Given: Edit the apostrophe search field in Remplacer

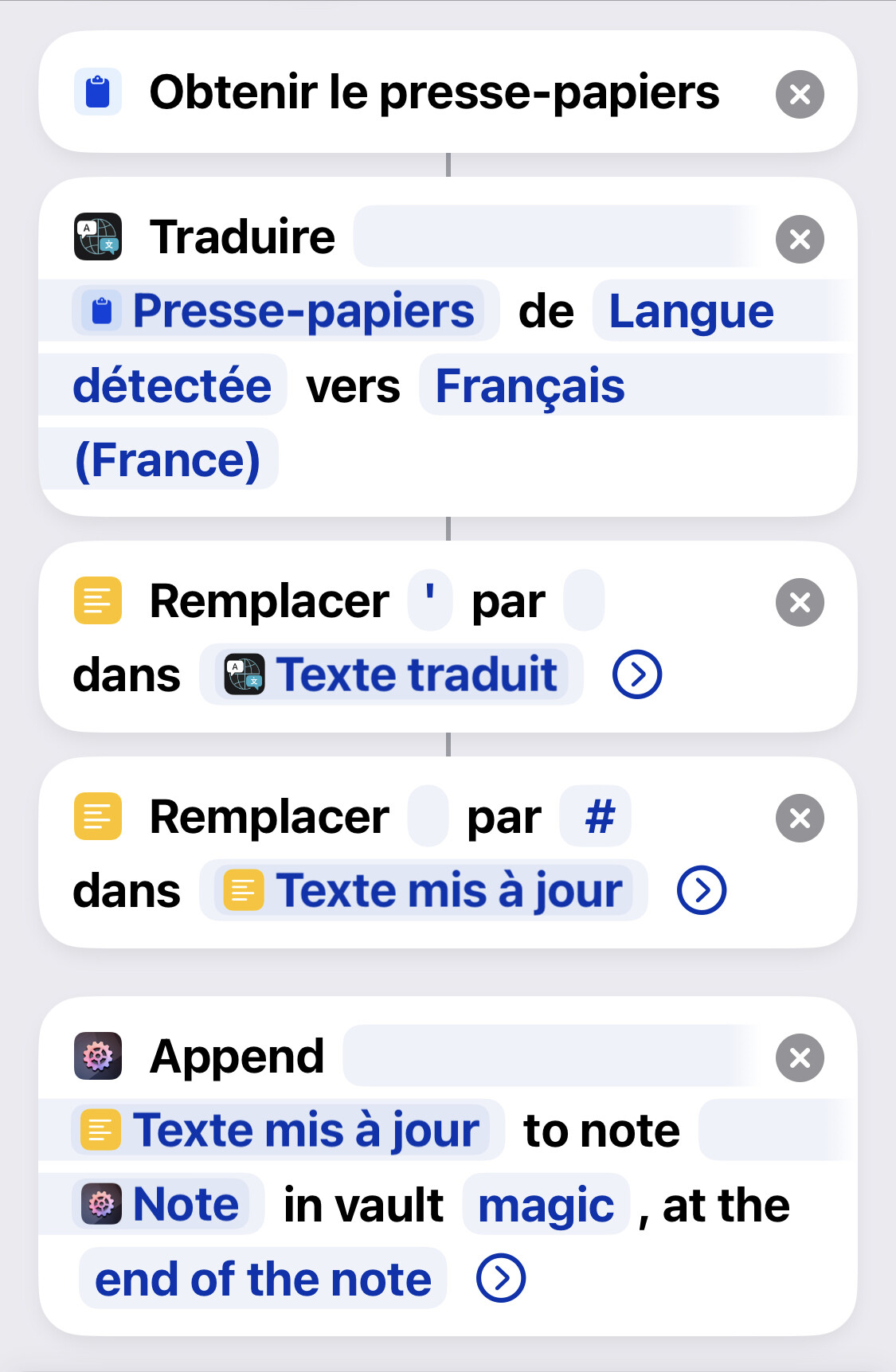Looking at the screenshot, I should pos(430,600).
